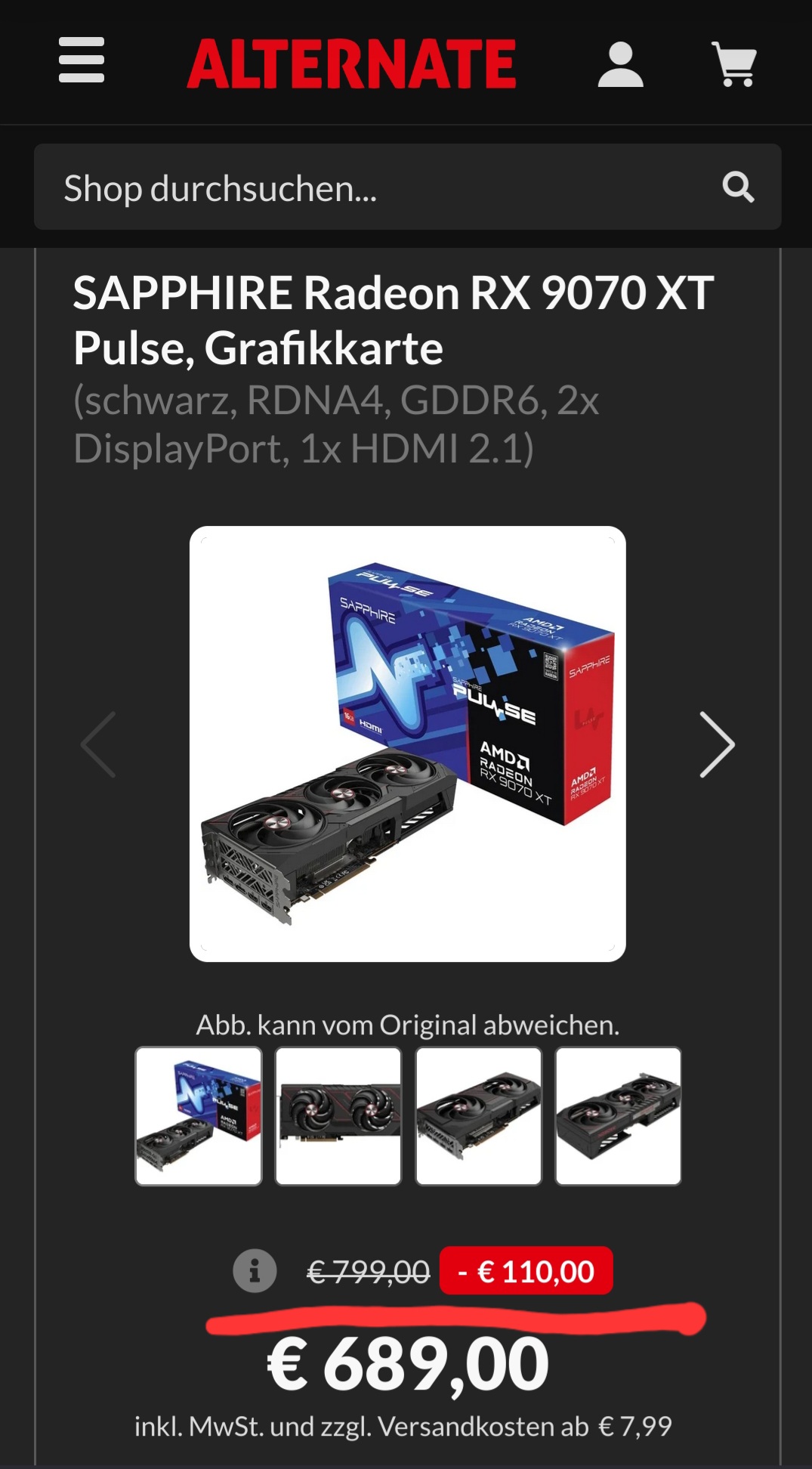The width and height of the screenshot is (812, 1469).
Task: Open the hamburger menu
Action: coord(82,60)
